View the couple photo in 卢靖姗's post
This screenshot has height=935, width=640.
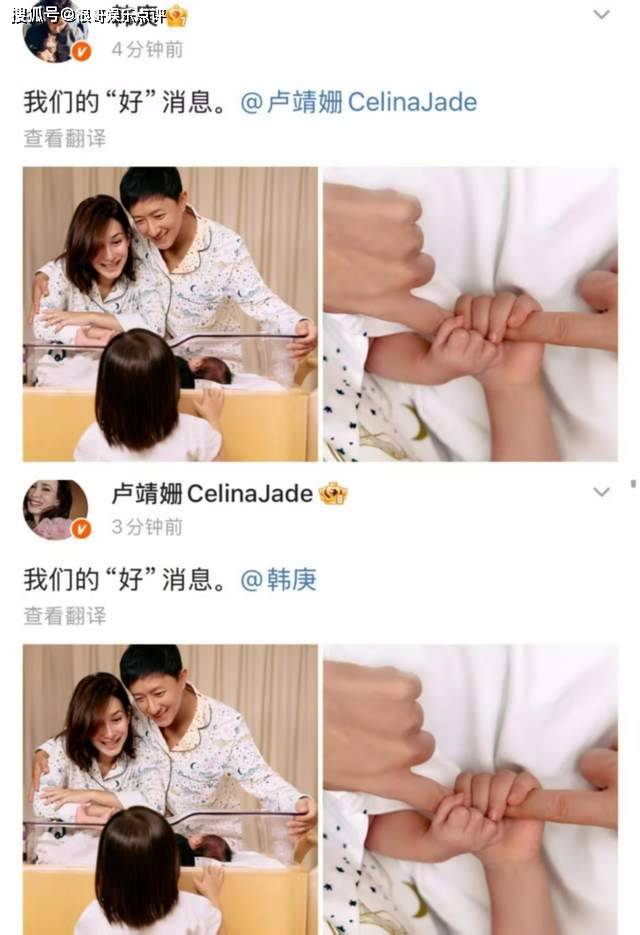click(170, 788)
